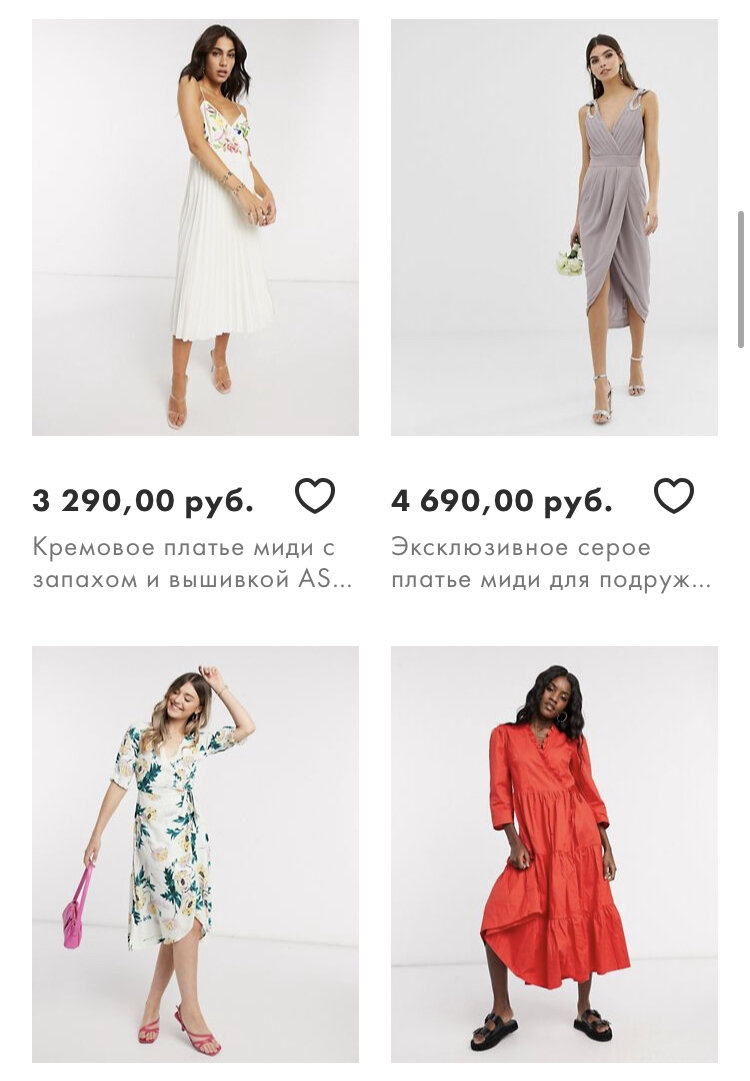
Task: View the floral wrap dress product
Action: tap(195, 853)
